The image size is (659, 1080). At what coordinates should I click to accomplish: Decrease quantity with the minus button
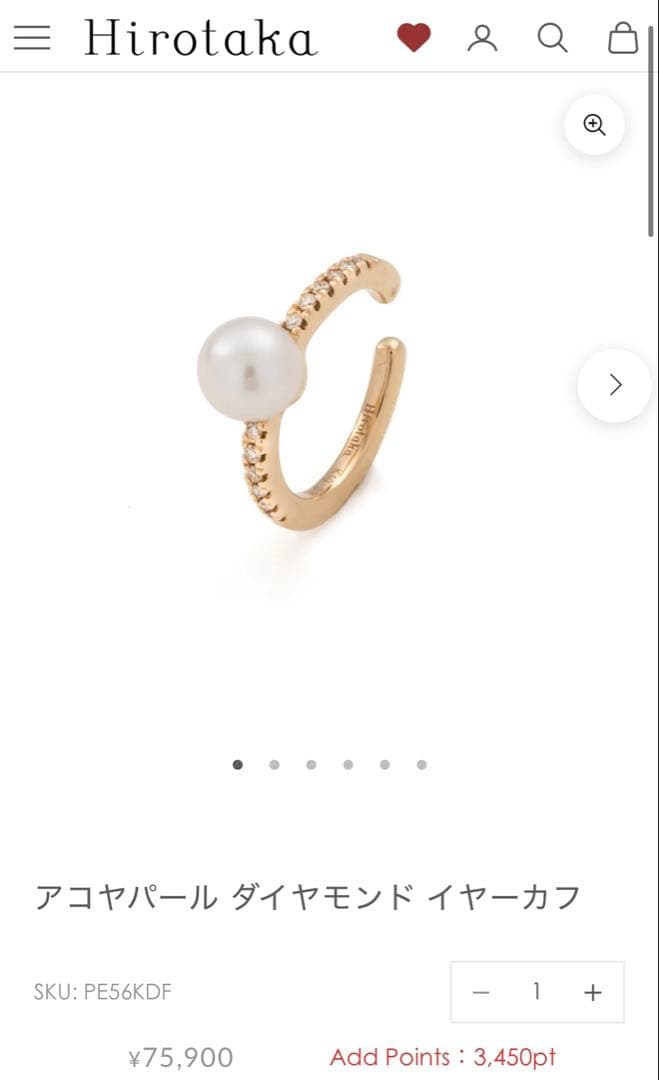coord(481,992)
